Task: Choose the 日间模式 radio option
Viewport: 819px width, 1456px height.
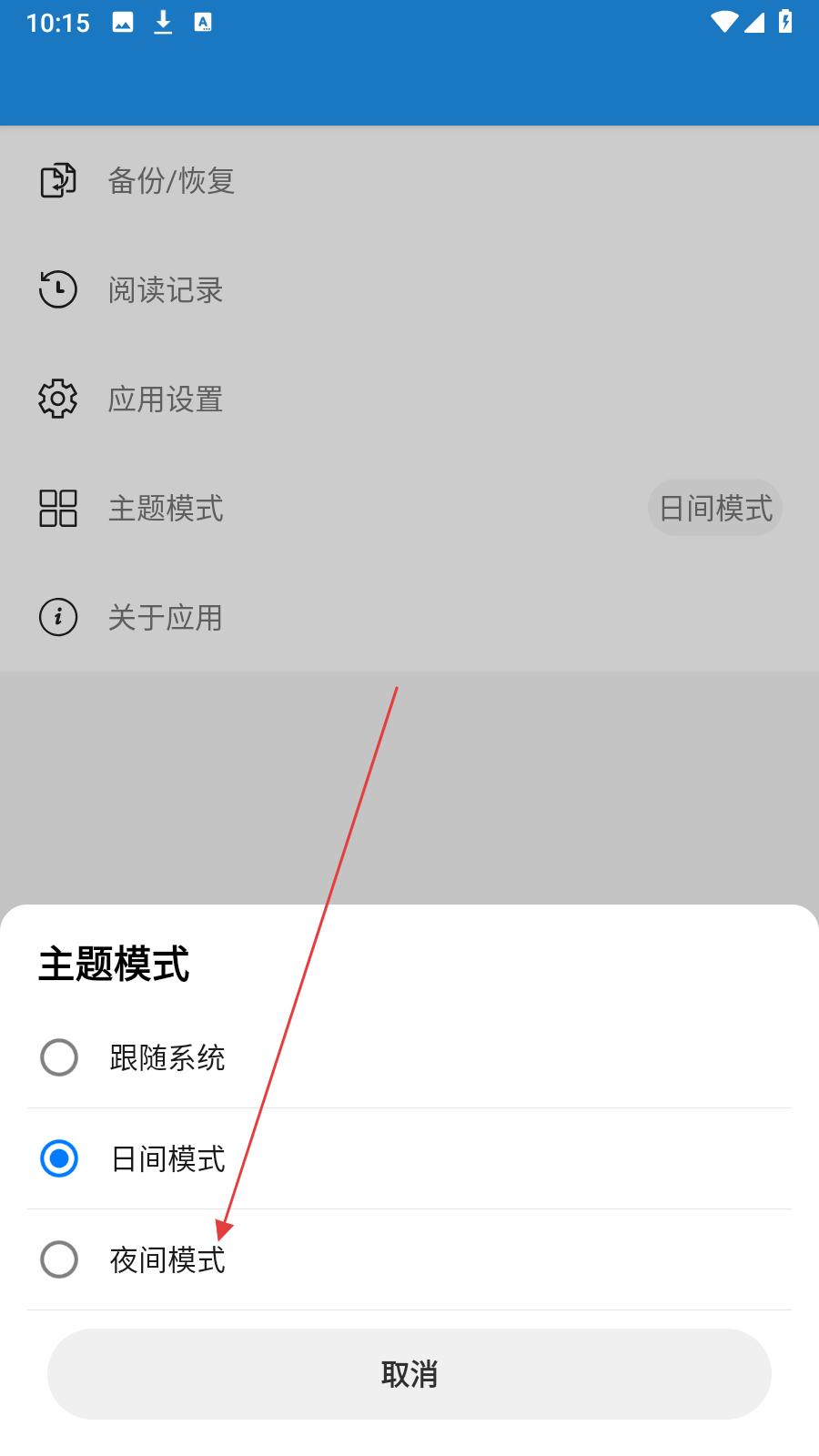Action: coord(409,1158)
